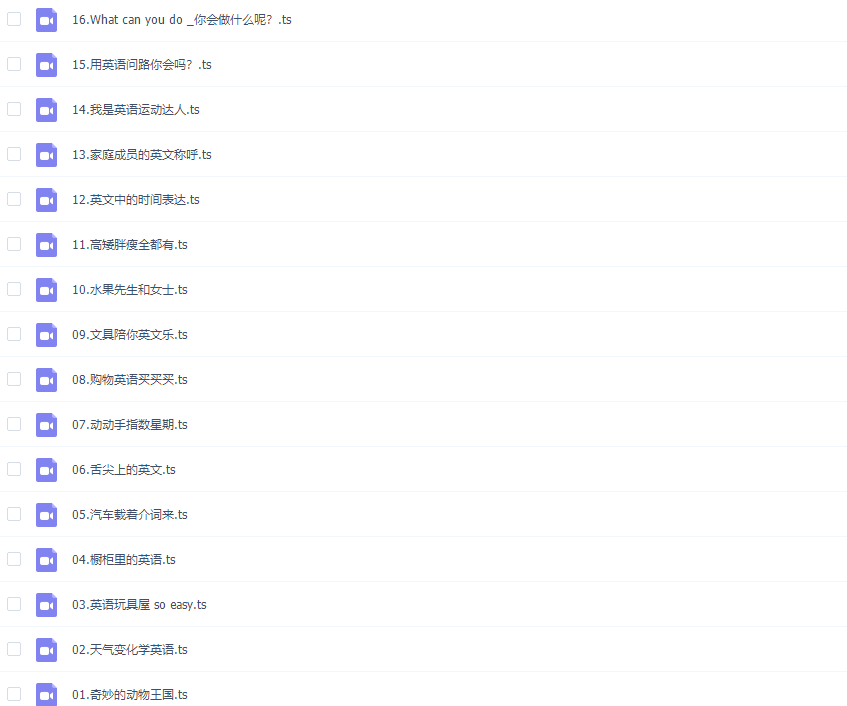Viewport: 847px width, 706px height.
Task: Tick checkbox for 01.奇妙的动物王国.ts
Action: click(14, 693)
